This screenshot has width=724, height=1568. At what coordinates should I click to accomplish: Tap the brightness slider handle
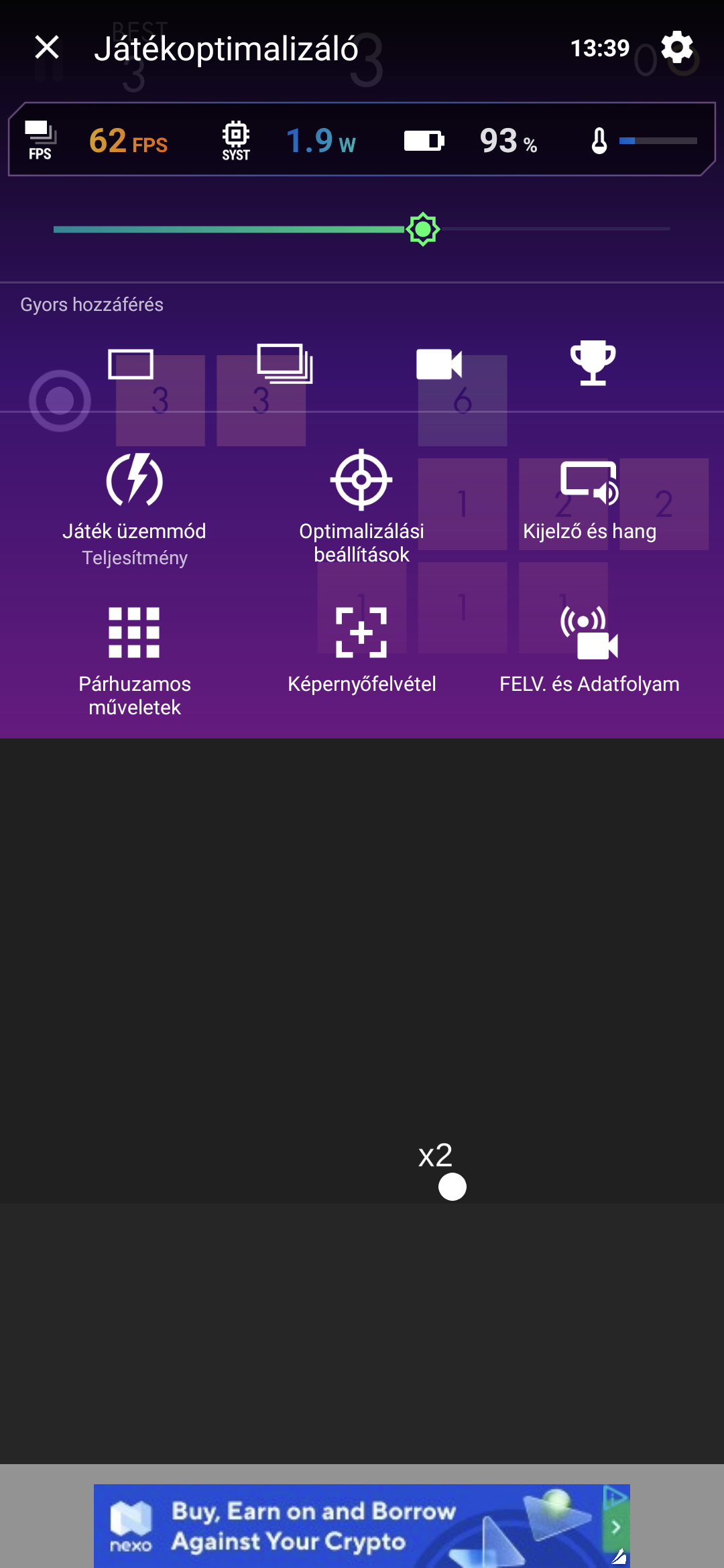click(423, 229)
